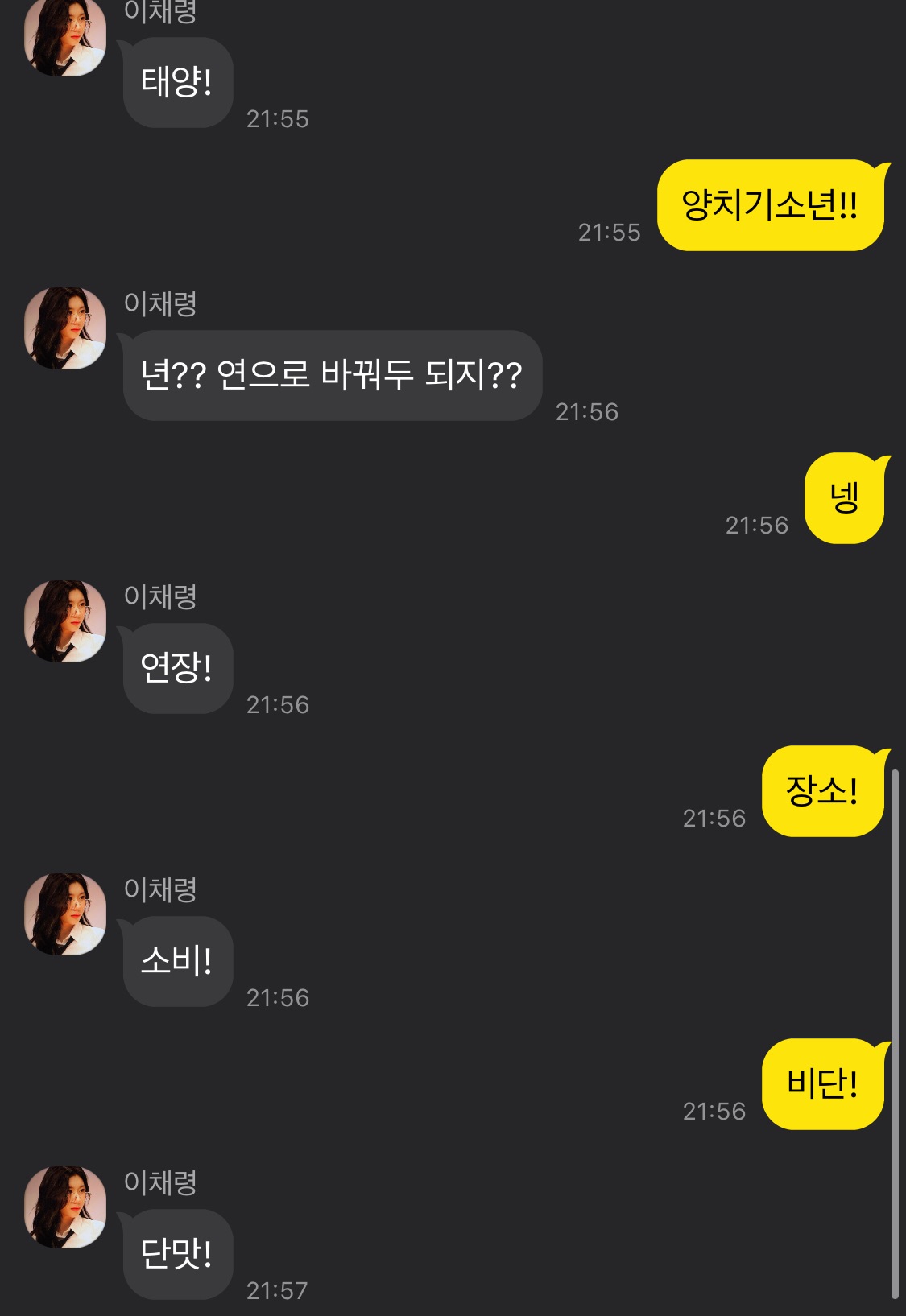
Task: Select 이채령's avatar next to the 소비! message
Action: (x=65, y=914)
